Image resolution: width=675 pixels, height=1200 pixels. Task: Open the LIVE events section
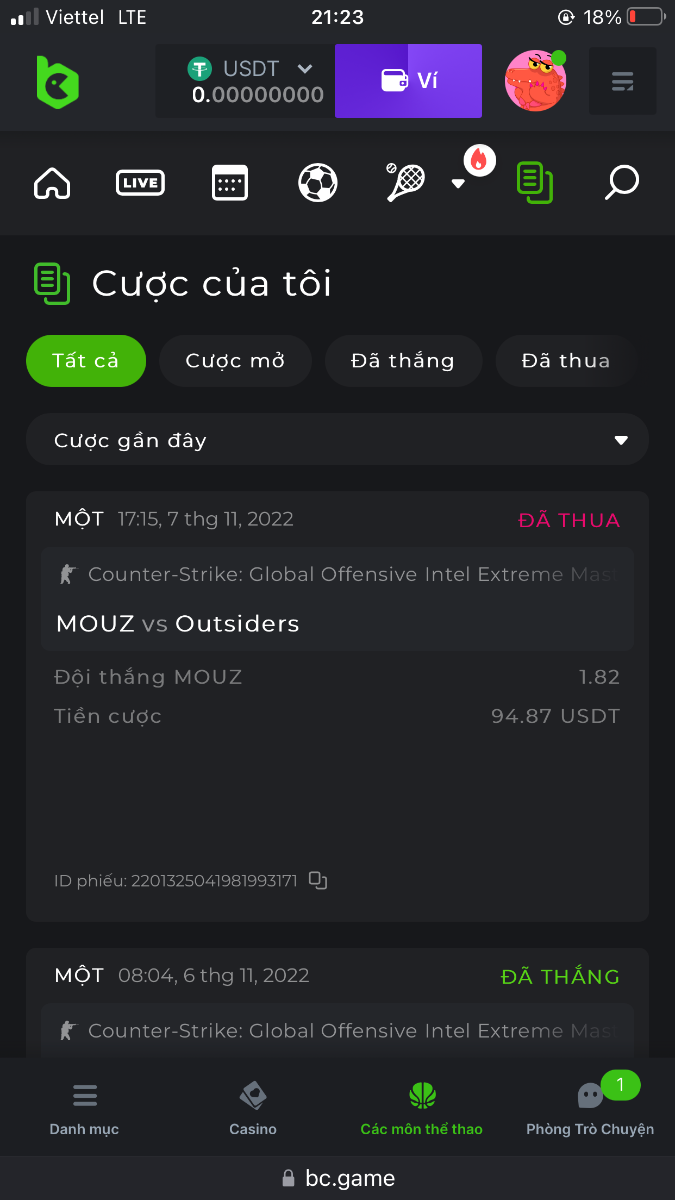pos(140,183)
